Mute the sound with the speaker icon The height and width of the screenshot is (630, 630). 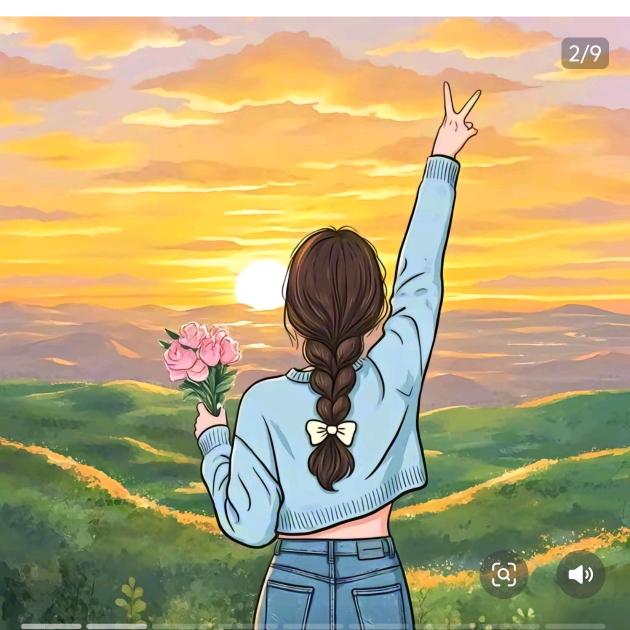[580, 574]
